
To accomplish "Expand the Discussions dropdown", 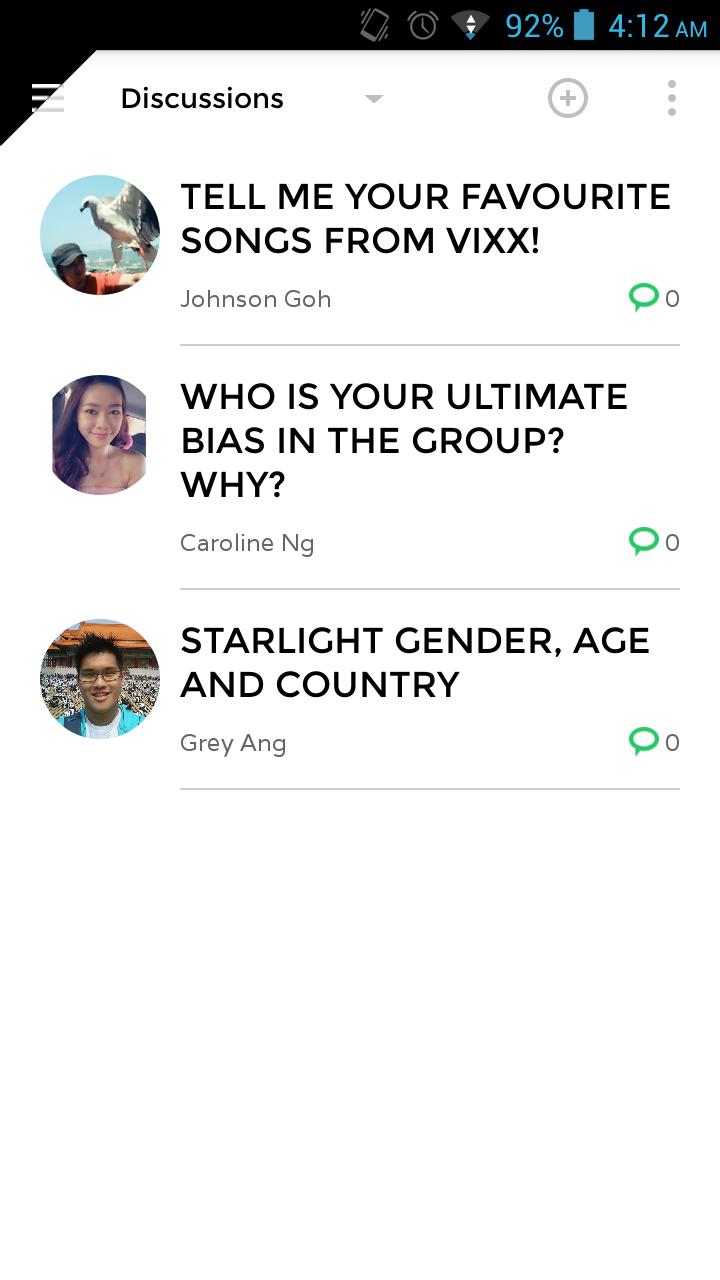I will click(x=373, y=98).
